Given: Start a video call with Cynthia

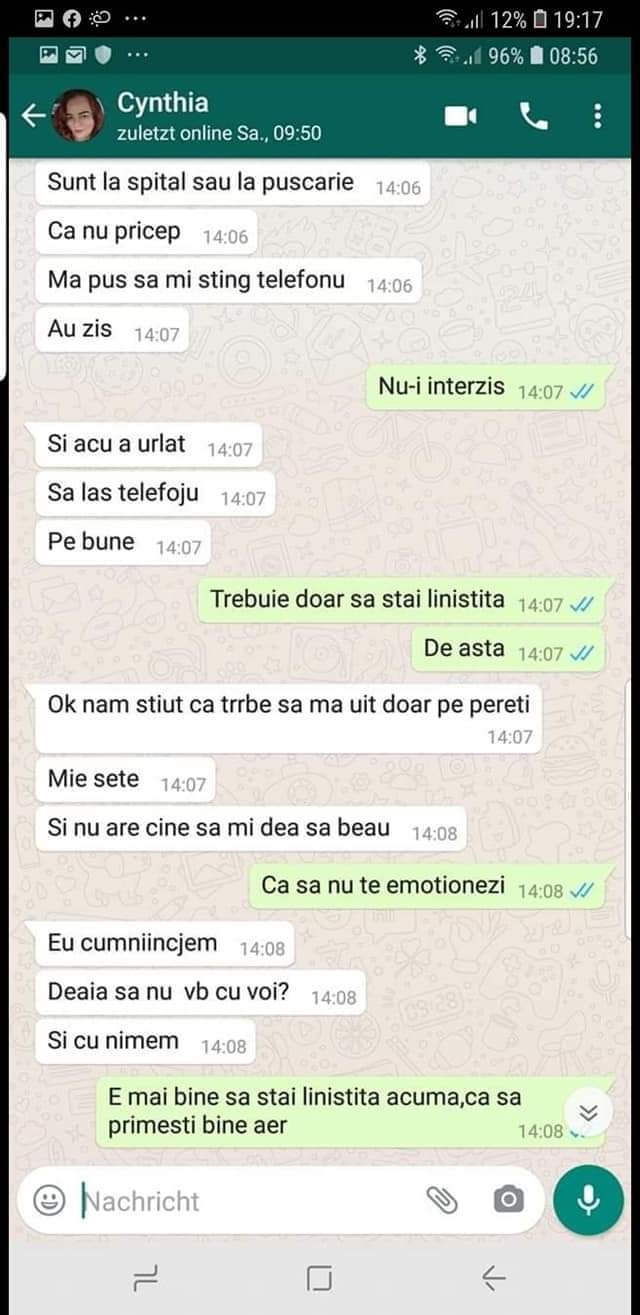Looking at the screenshot, I should [460, 117].
